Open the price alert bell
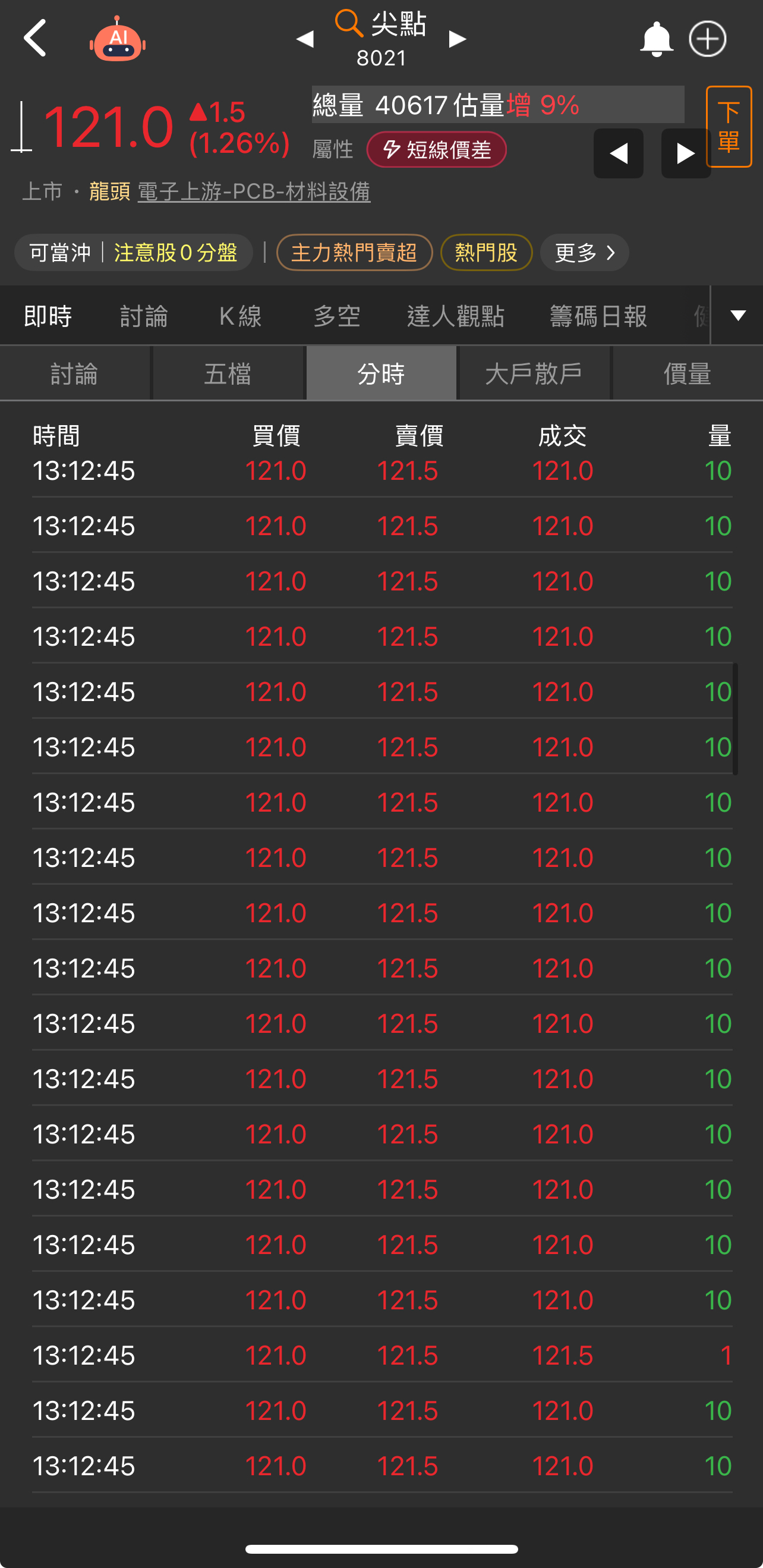Screen dimensions: 763x1568 [656, 39]
